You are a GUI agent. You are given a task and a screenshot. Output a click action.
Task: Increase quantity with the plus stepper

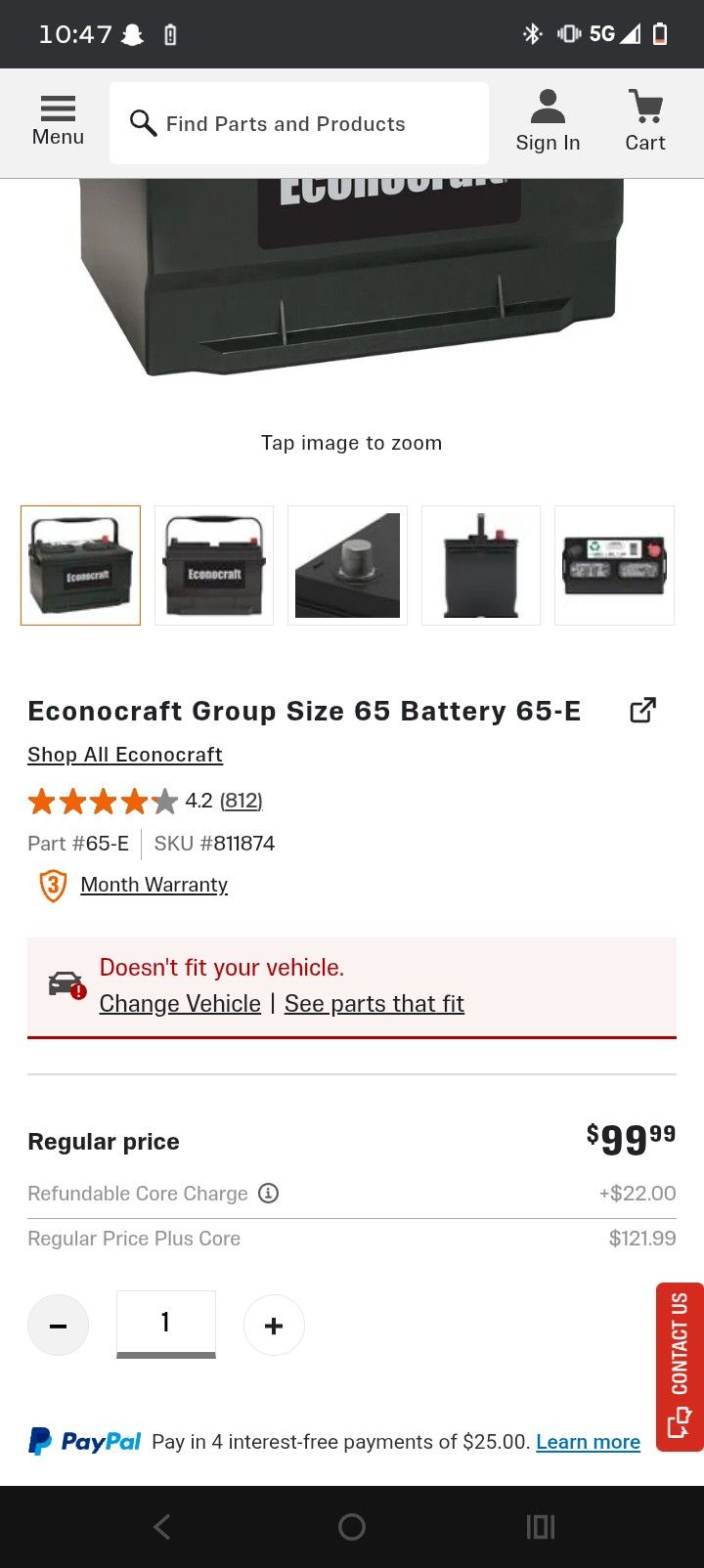(274, 1325)
